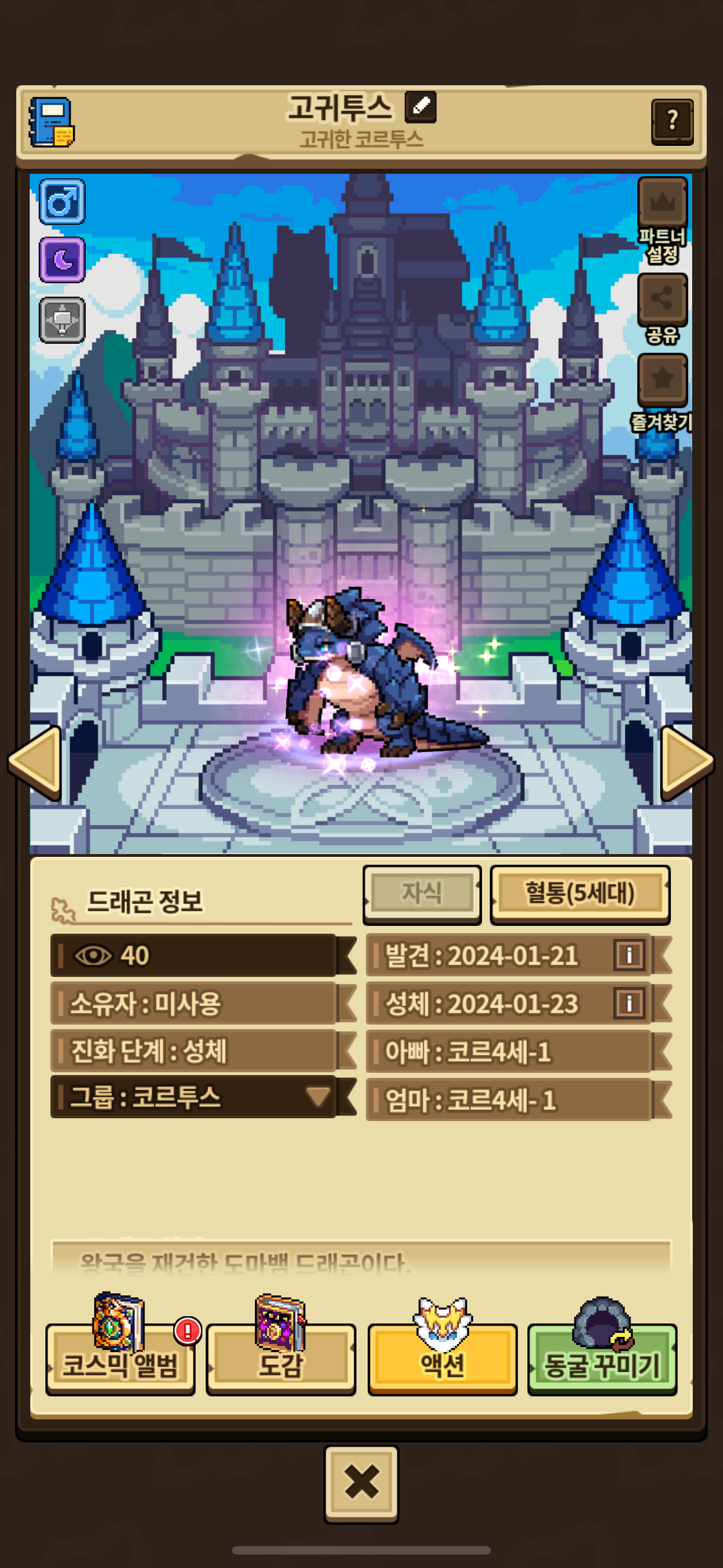723x1568 pixels.
Task: Expand the 그룹: 코르투스 dropdown
Action: [317, 1097]
